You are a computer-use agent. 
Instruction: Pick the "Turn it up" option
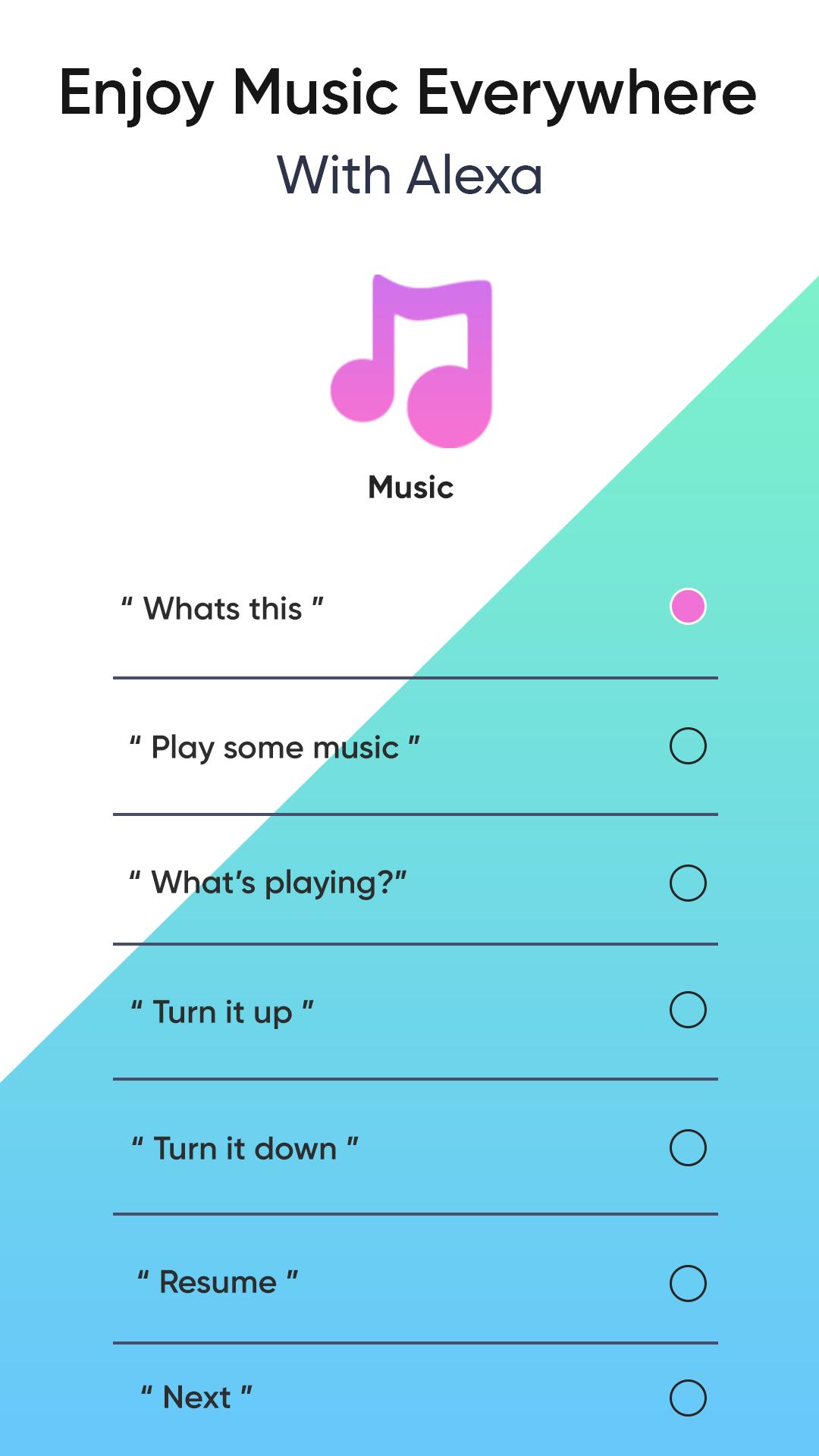pyautogui.click(x=688, y=1010)
